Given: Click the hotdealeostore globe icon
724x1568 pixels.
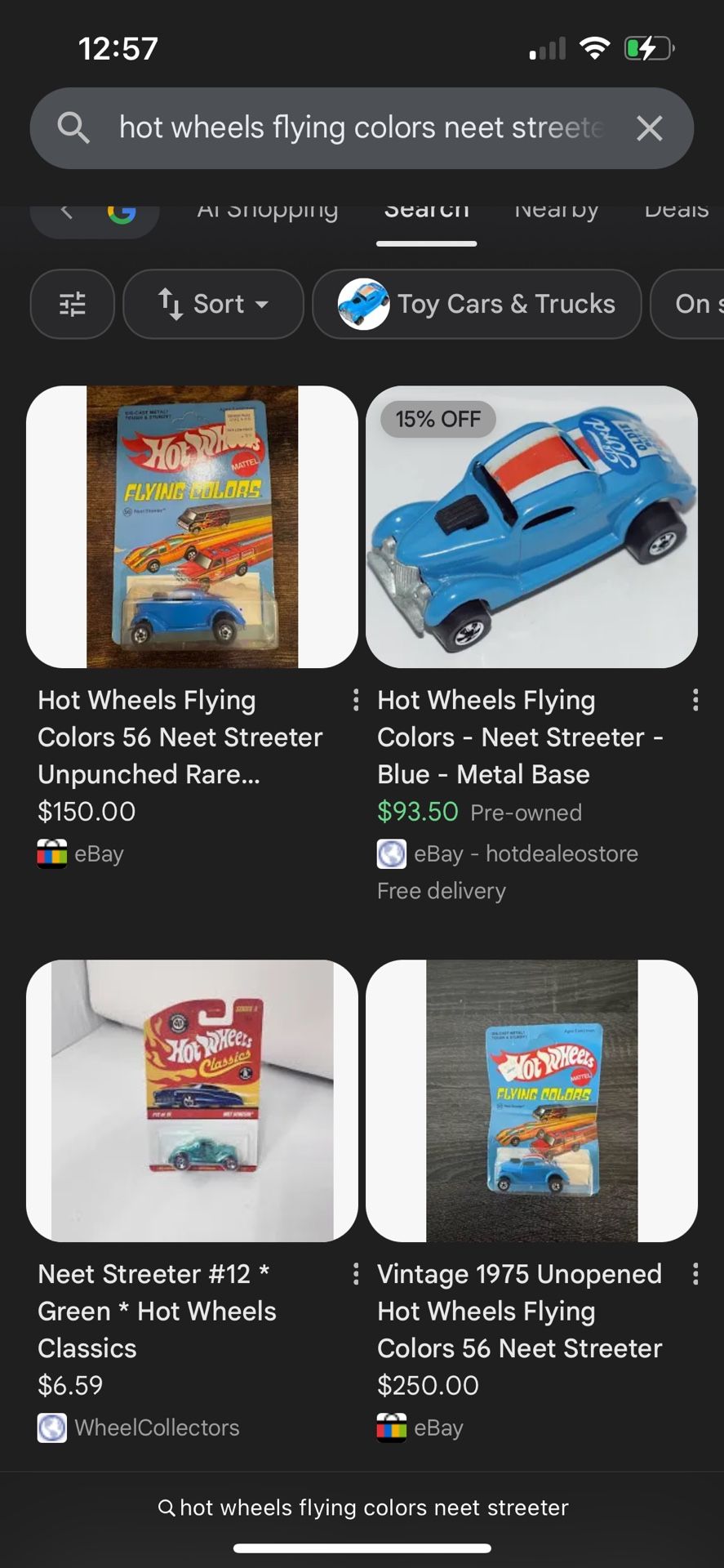Looking at the screenshot, I should coord(391,853).
